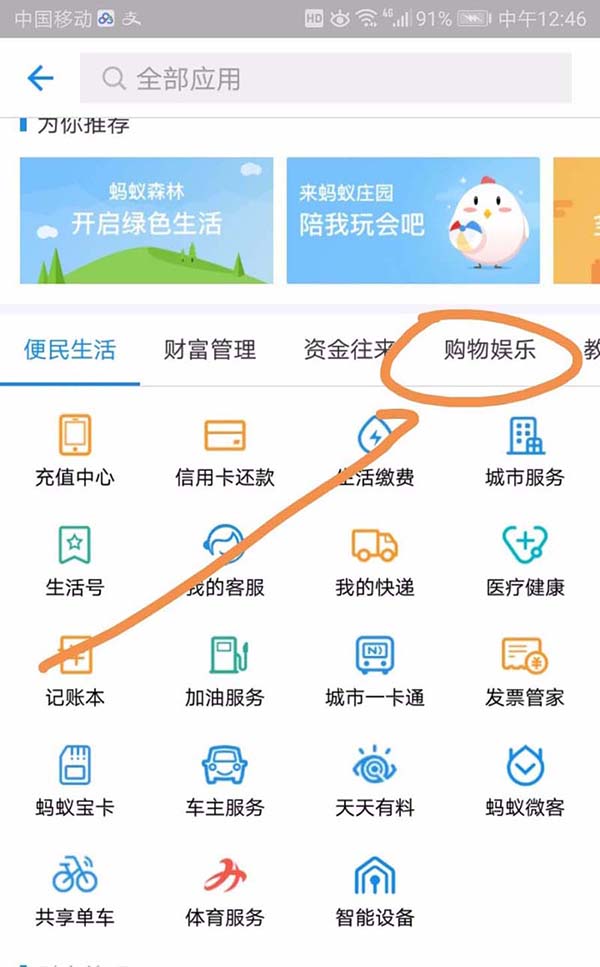
Task: Open the 全部应用 search box
Action: [325, 78]
